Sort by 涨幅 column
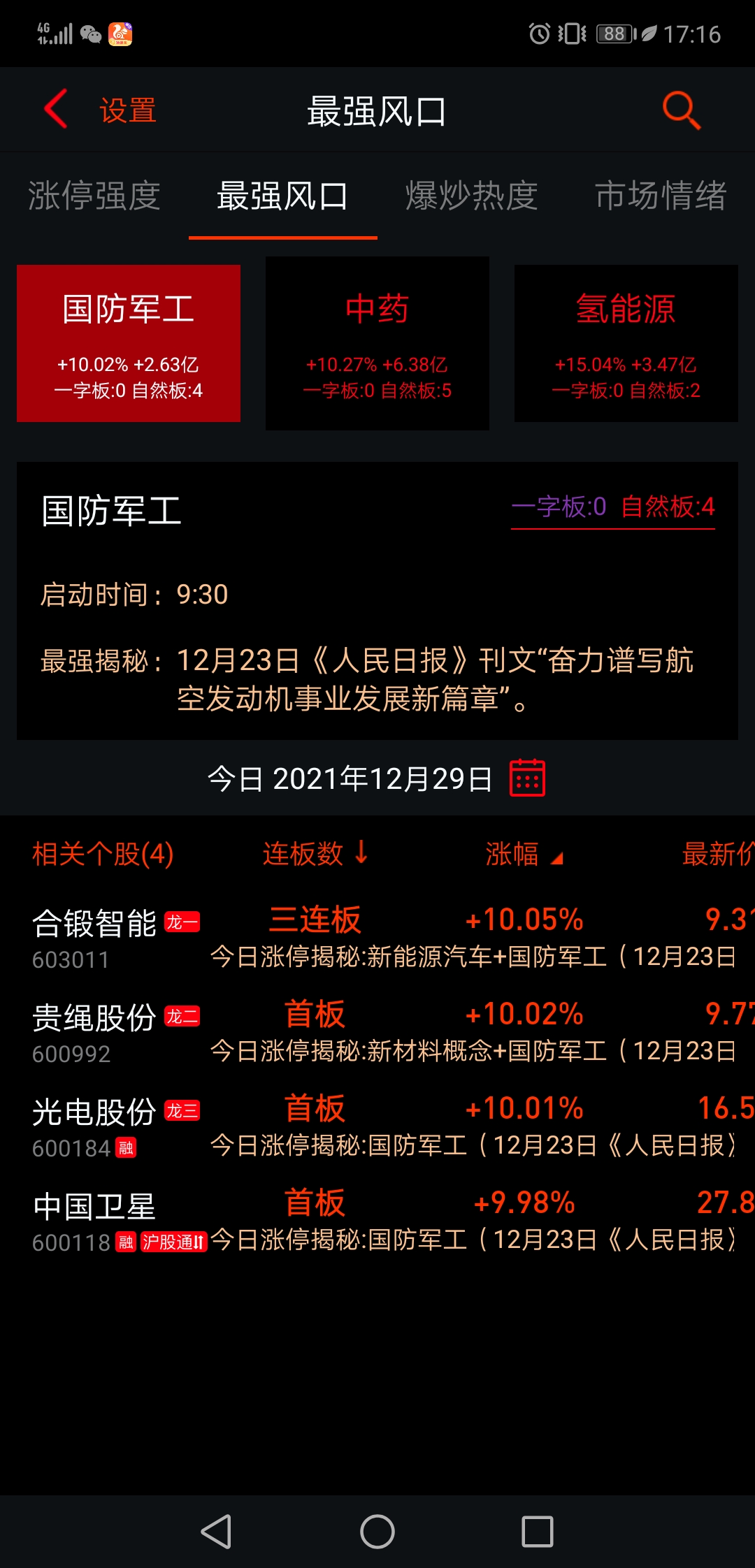The width and height of the screenshot is (755, 1568). 524,854
